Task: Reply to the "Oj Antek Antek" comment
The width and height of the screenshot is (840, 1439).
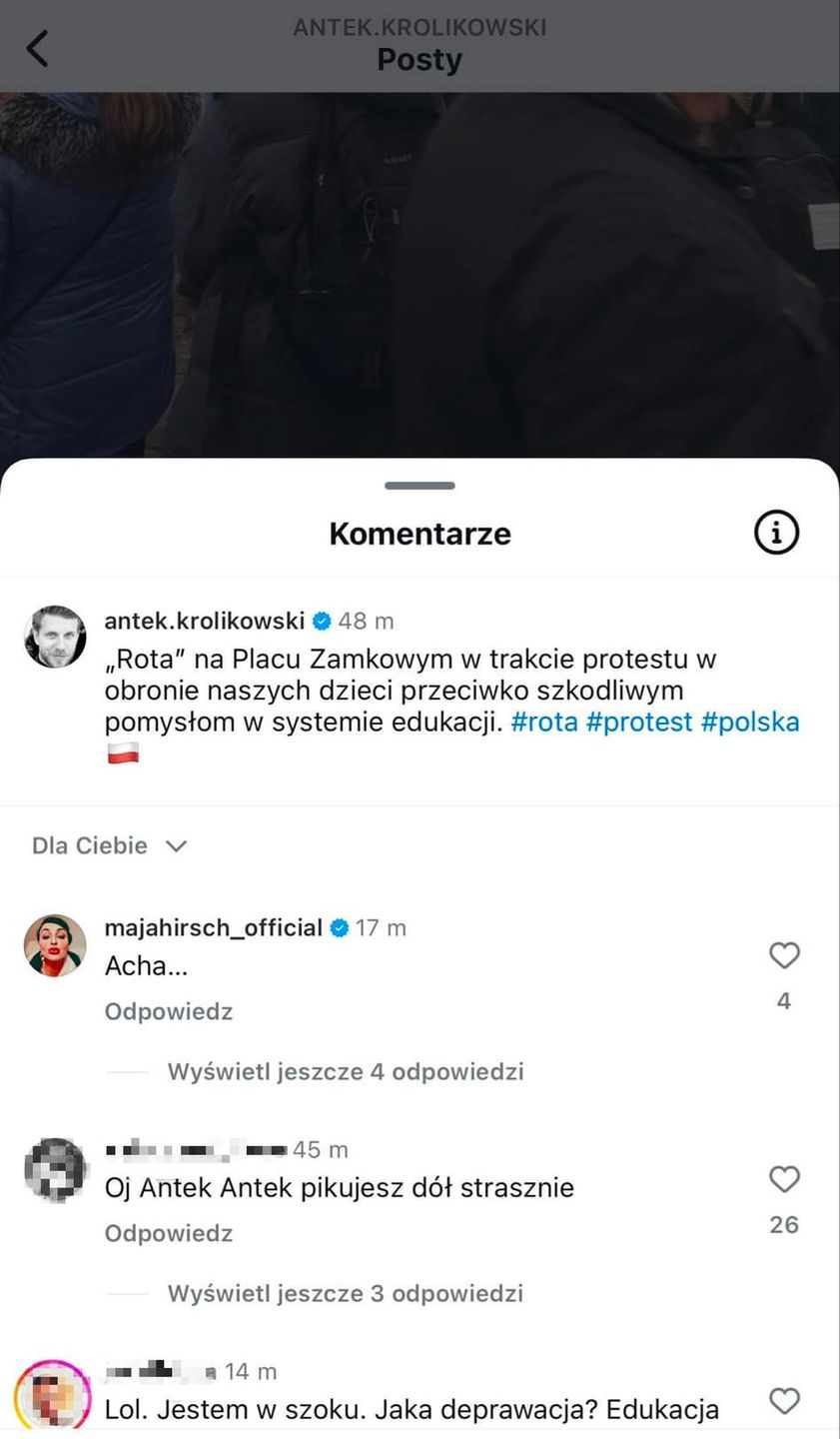Action: point(169,1234)
